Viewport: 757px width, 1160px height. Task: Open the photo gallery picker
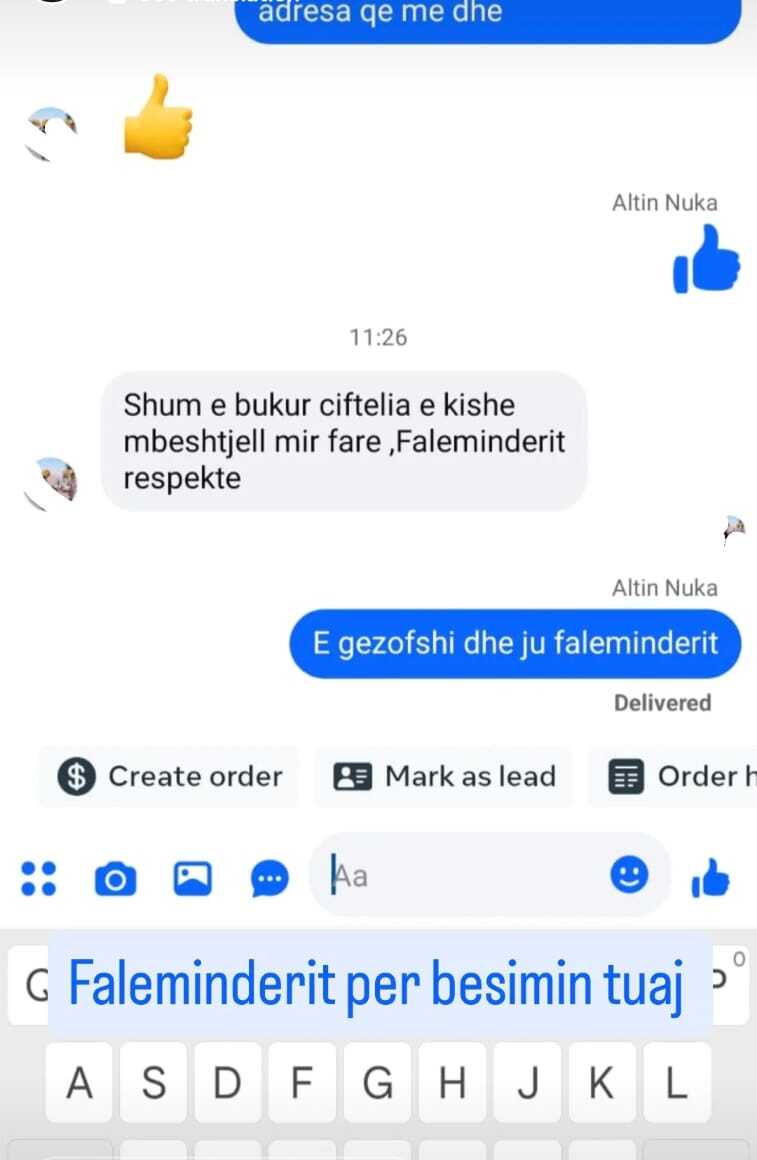click(192, 878)
